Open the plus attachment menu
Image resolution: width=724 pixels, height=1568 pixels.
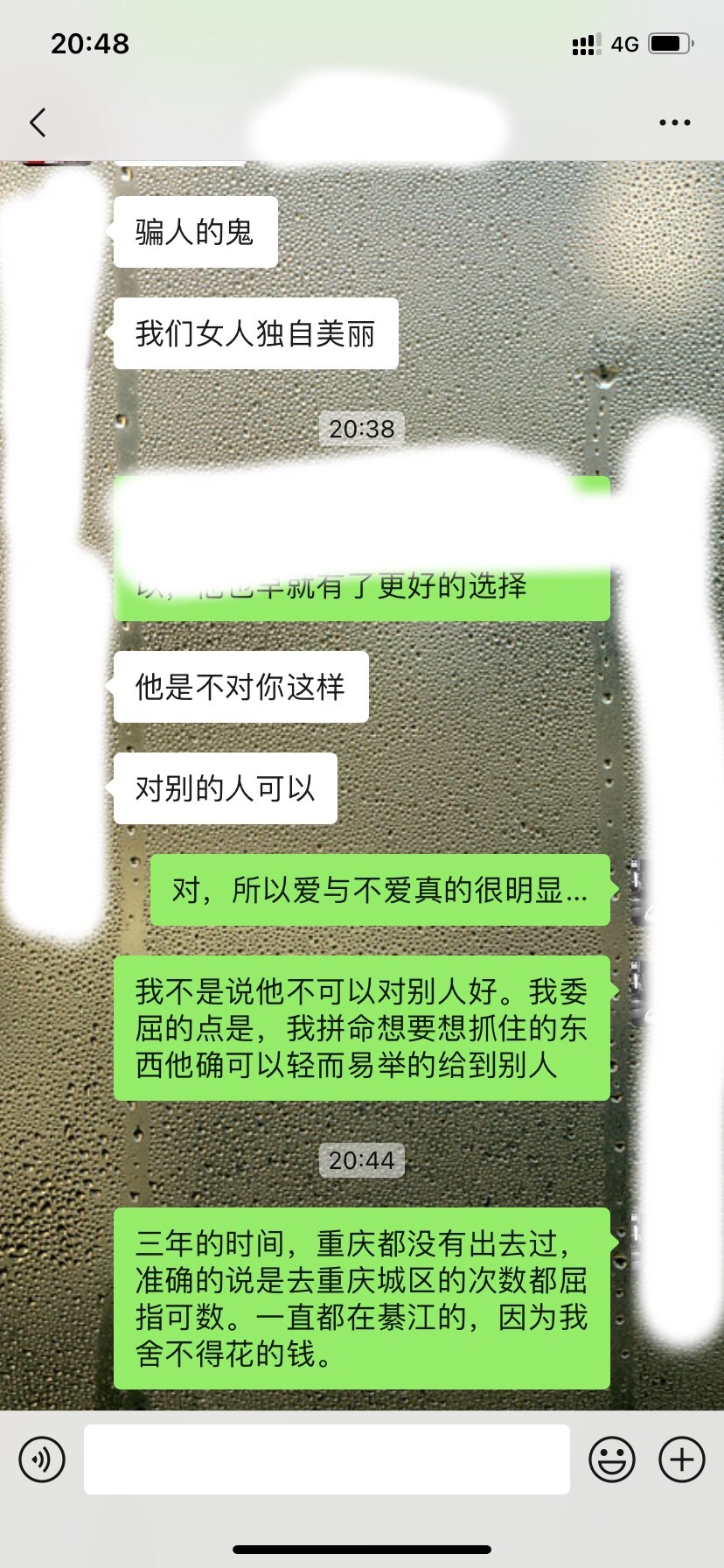[x=681, y=1459]
